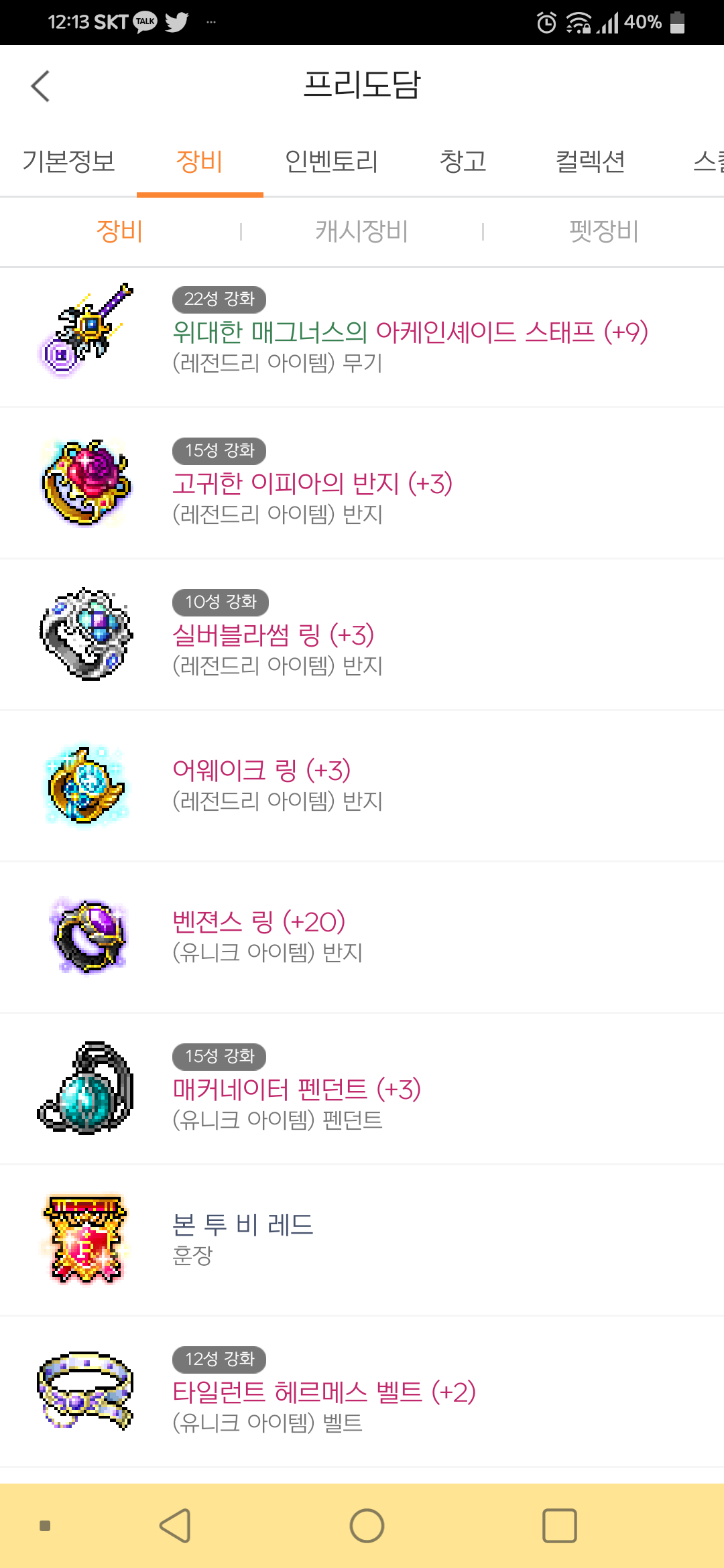Switch to the 기본정보 tab
This screenshot has width=724, height=1568.
pos(68,161)
